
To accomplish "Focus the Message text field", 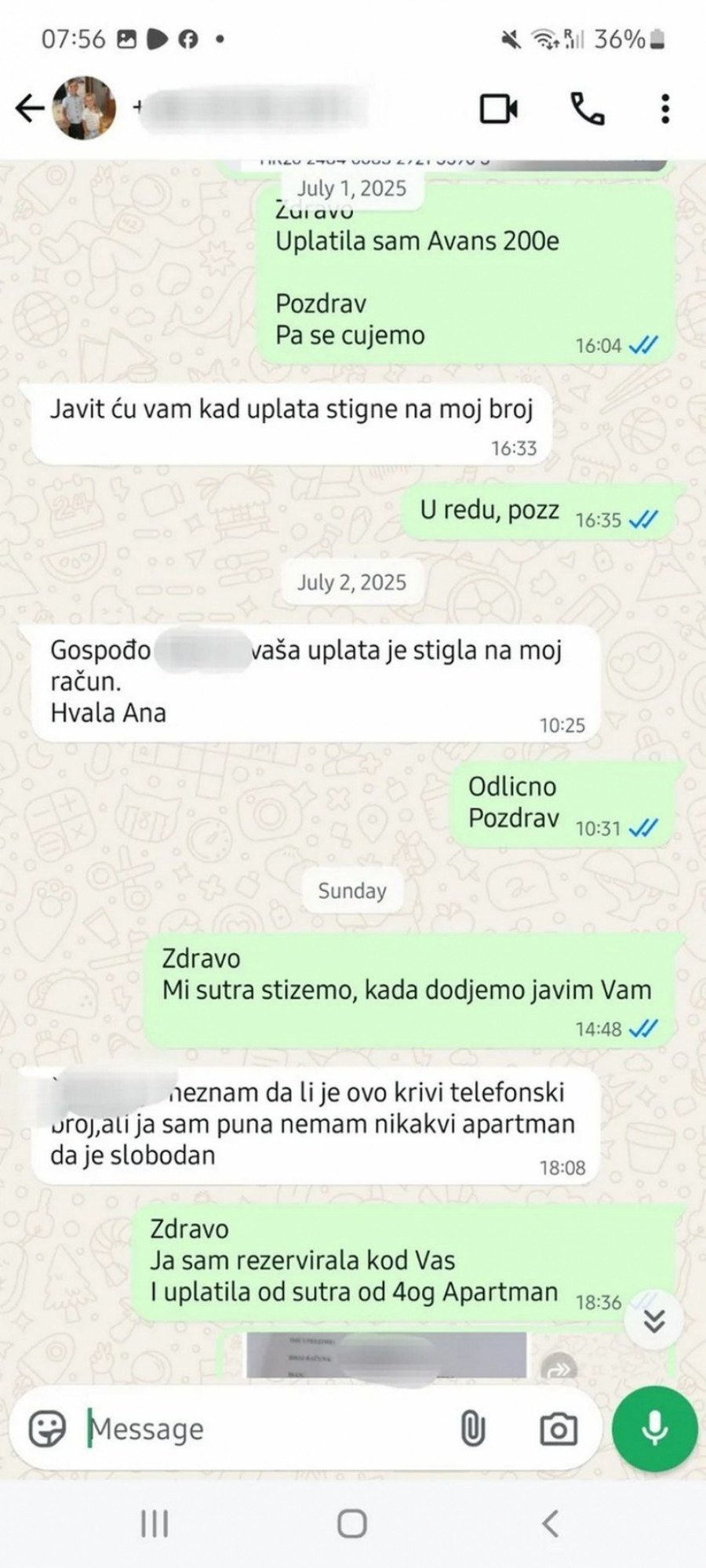I will coord(267,1428).
